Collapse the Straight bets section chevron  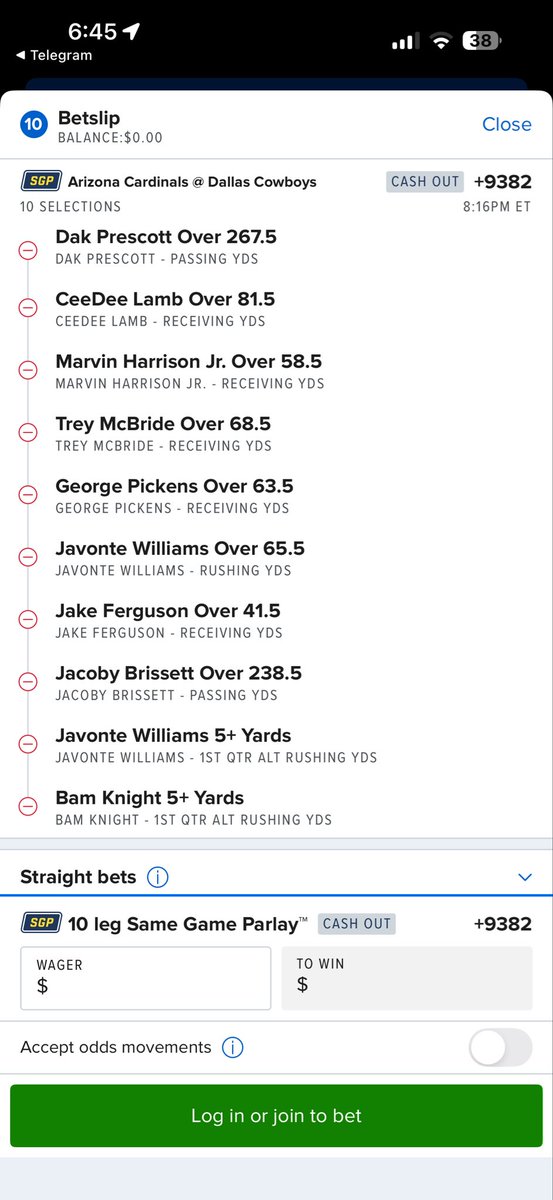[x=525, y=877]
